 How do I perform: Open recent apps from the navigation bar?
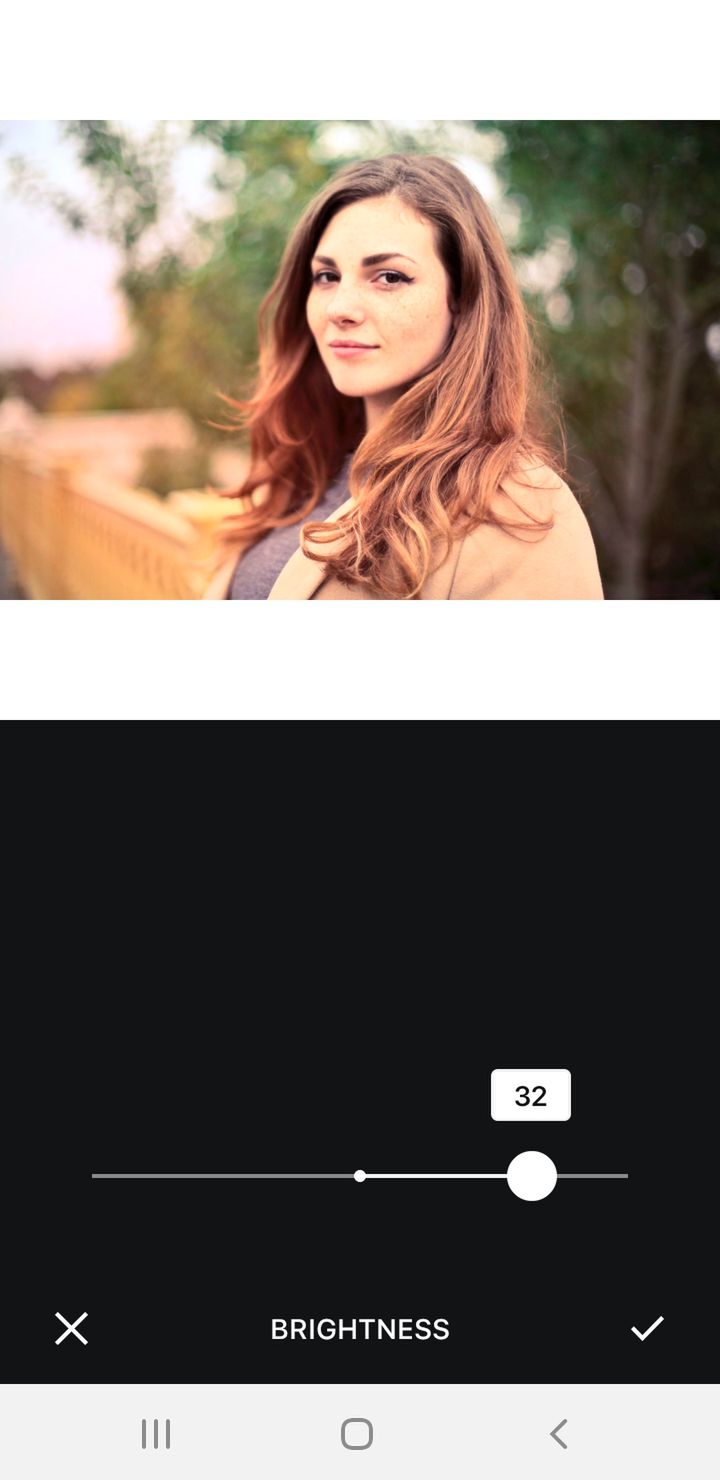pyautogui.click(x=156, y=1433)
